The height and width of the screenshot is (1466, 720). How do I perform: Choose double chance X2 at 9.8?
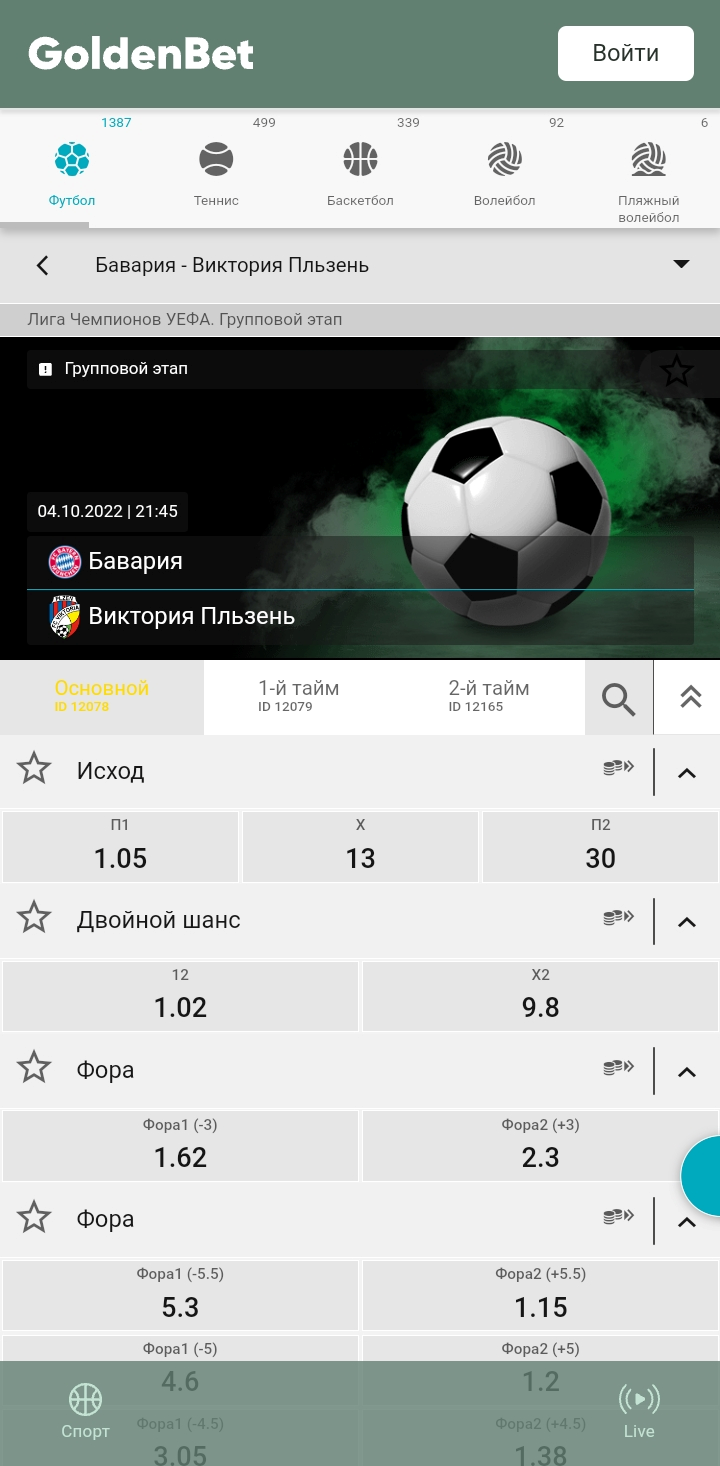540,996
